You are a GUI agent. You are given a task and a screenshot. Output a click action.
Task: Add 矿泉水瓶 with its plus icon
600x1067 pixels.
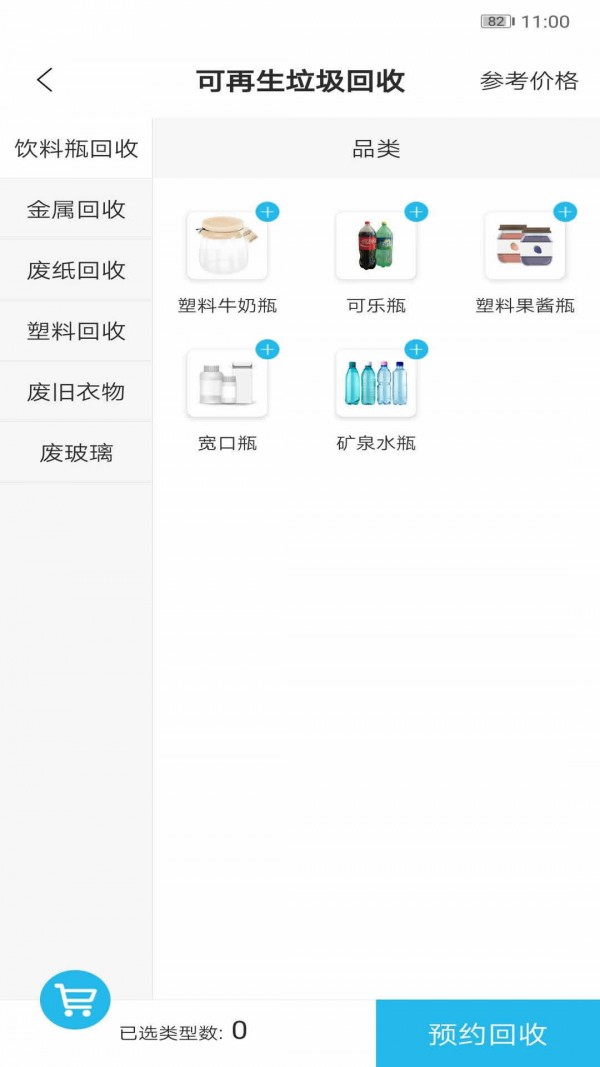point(416,349)
